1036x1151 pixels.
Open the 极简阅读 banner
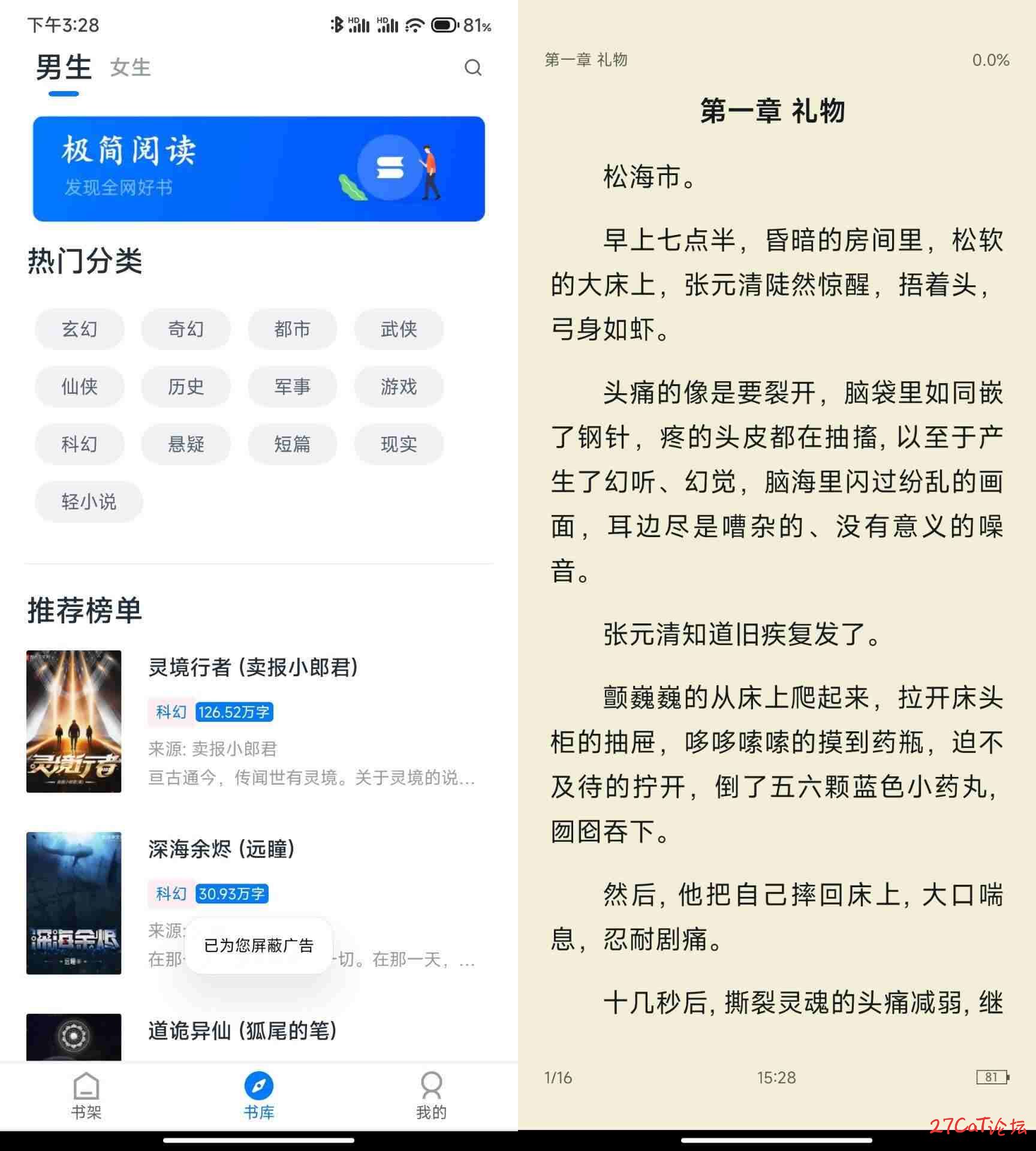pyautogui.click(x=258, y=169)
